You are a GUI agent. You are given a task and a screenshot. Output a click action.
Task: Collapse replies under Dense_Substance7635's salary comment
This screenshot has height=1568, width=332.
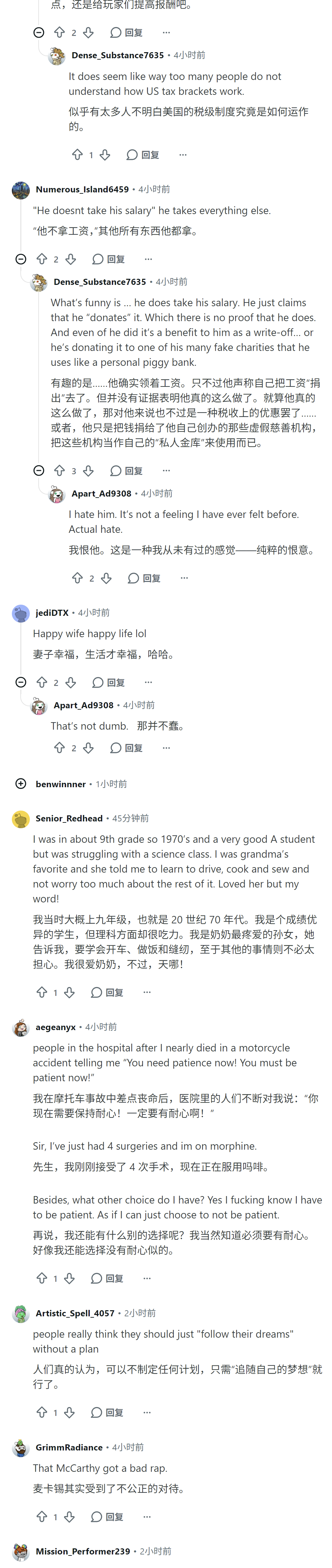point(38,471)
